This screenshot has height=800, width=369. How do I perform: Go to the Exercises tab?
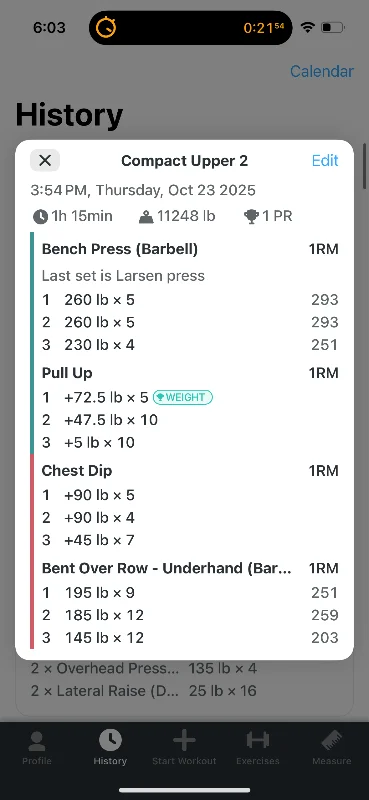(258, 747)
